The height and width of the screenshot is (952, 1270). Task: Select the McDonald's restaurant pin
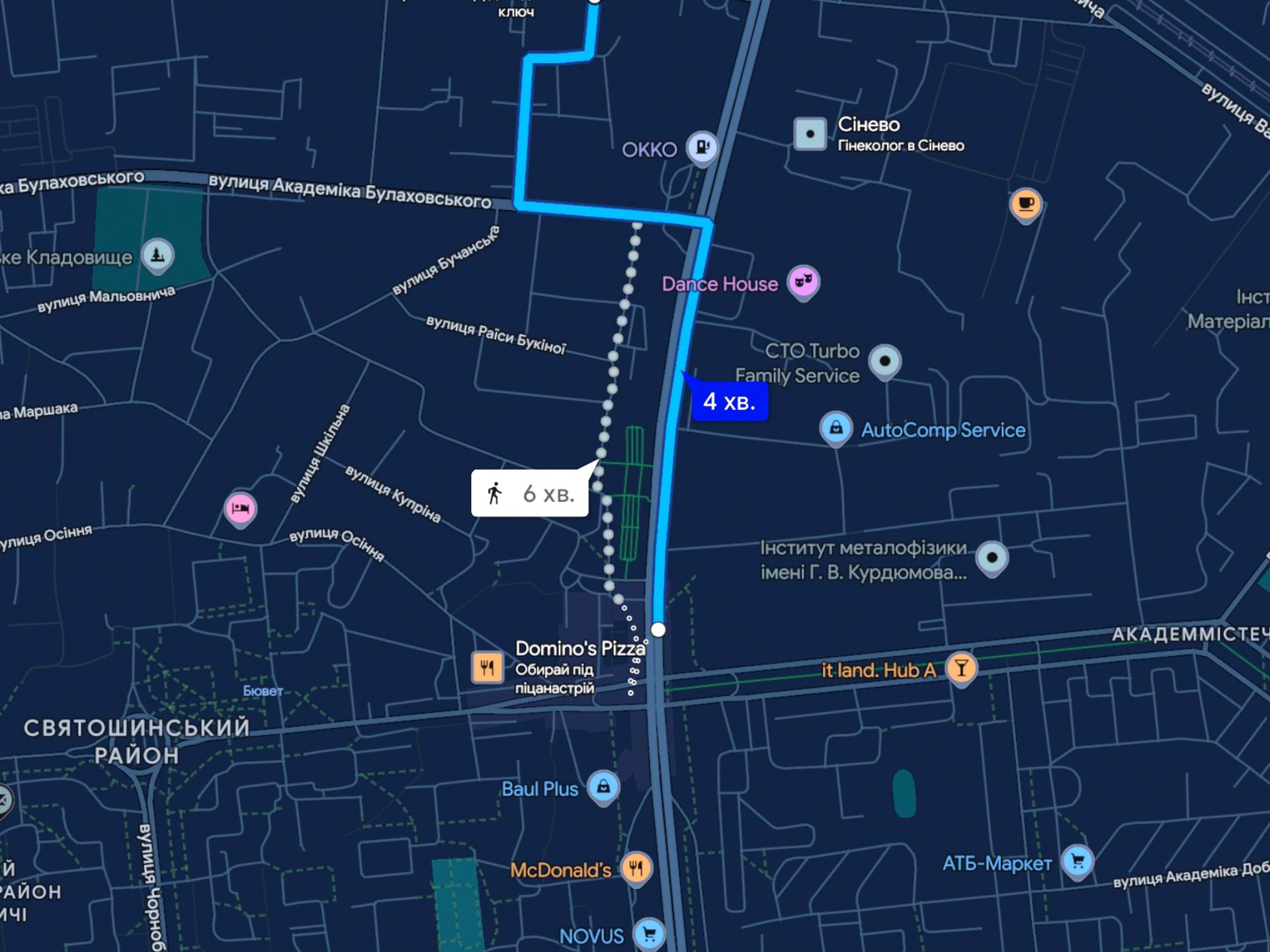(636, 869)
